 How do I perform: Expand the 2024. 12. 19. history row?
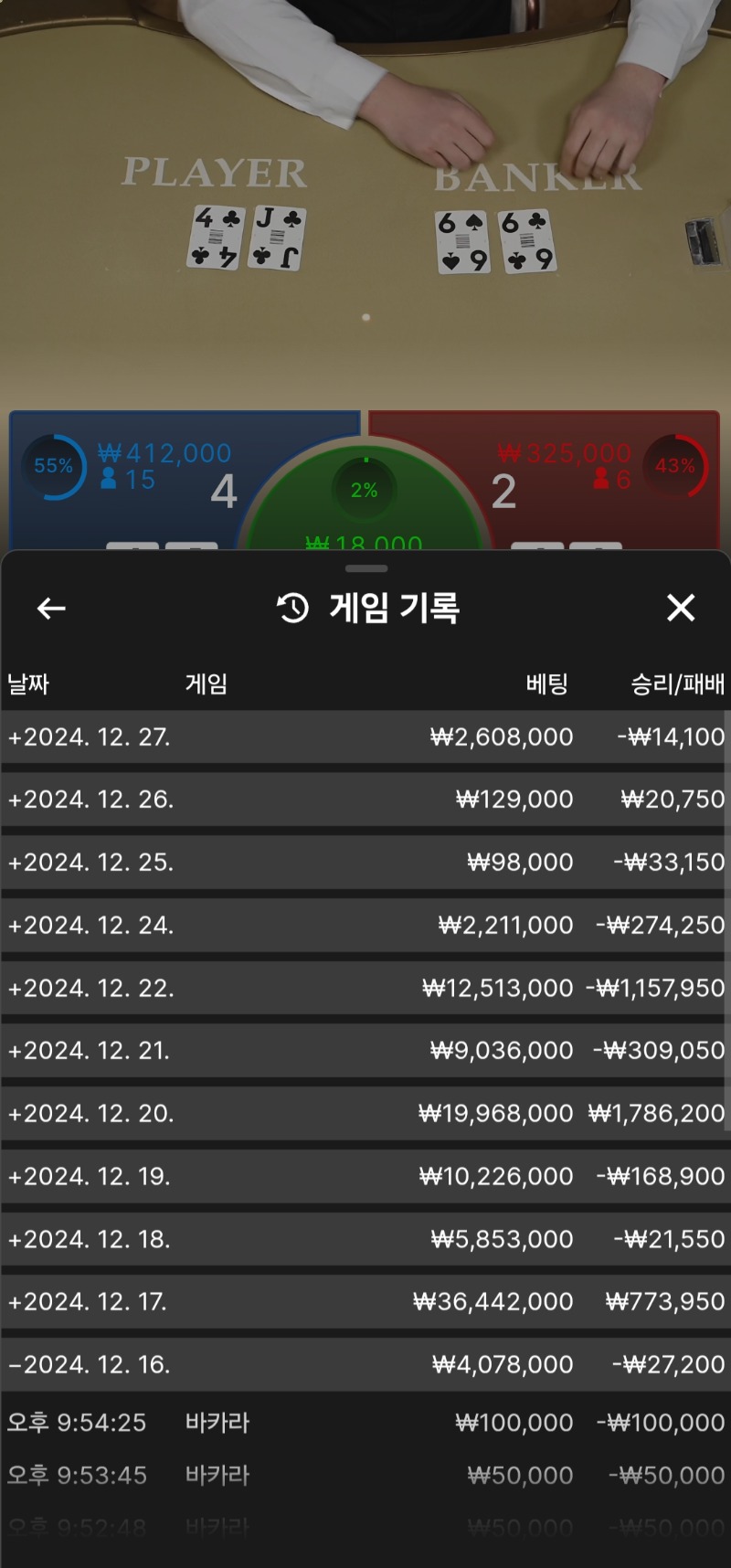coord(365,1176)
